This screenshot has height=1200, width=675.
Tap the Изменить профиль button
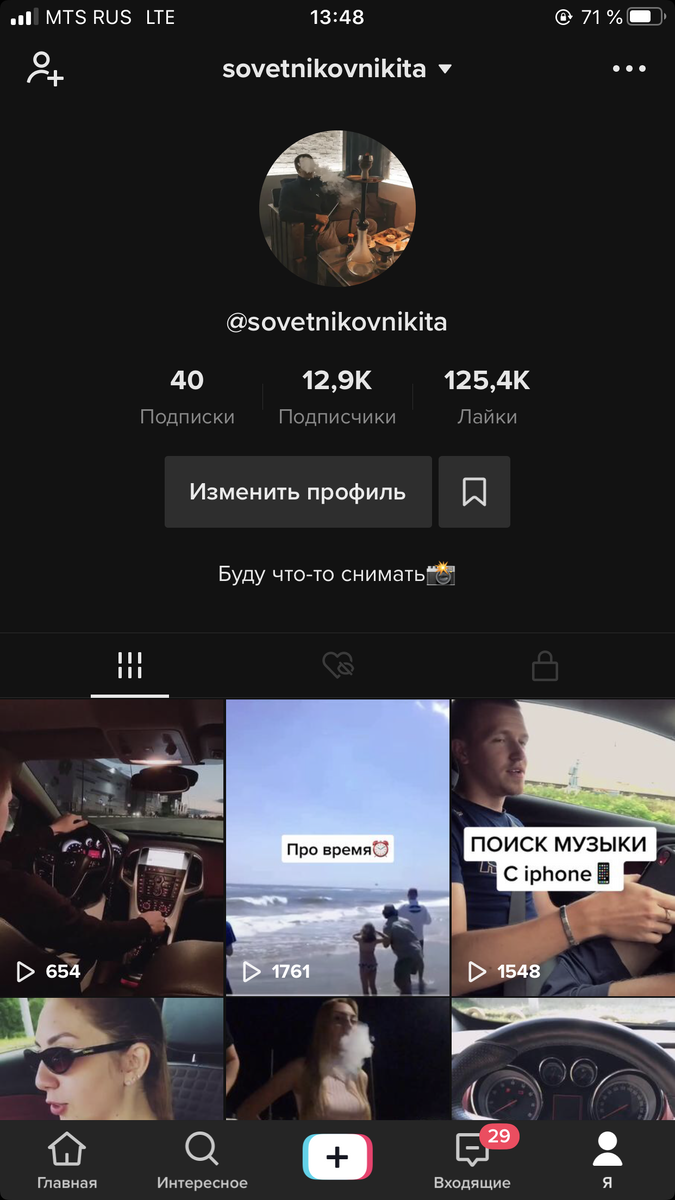tap(298, 492)
